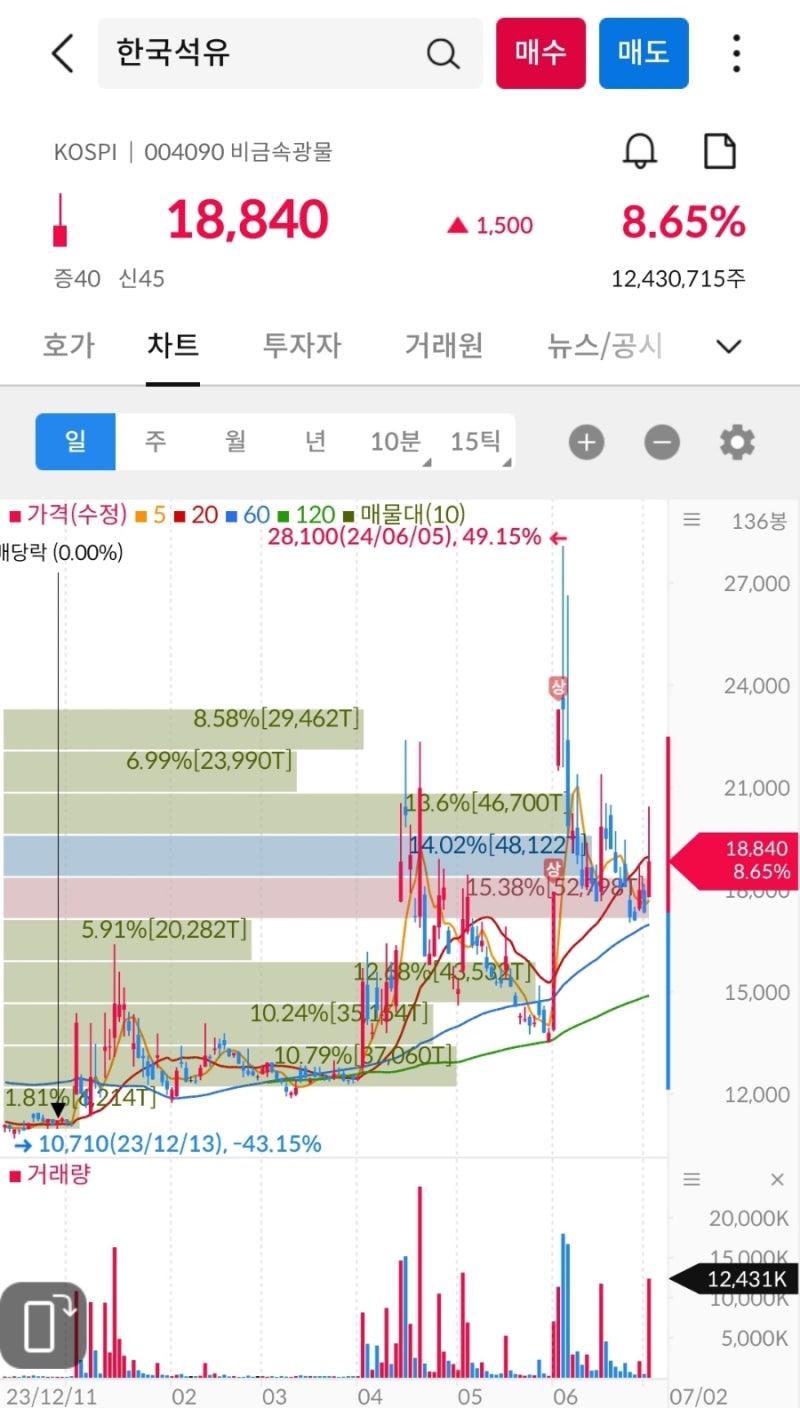The image size is (800, 1408).
Task: Open price alerts via the bell icon
Action: point(641,151)
